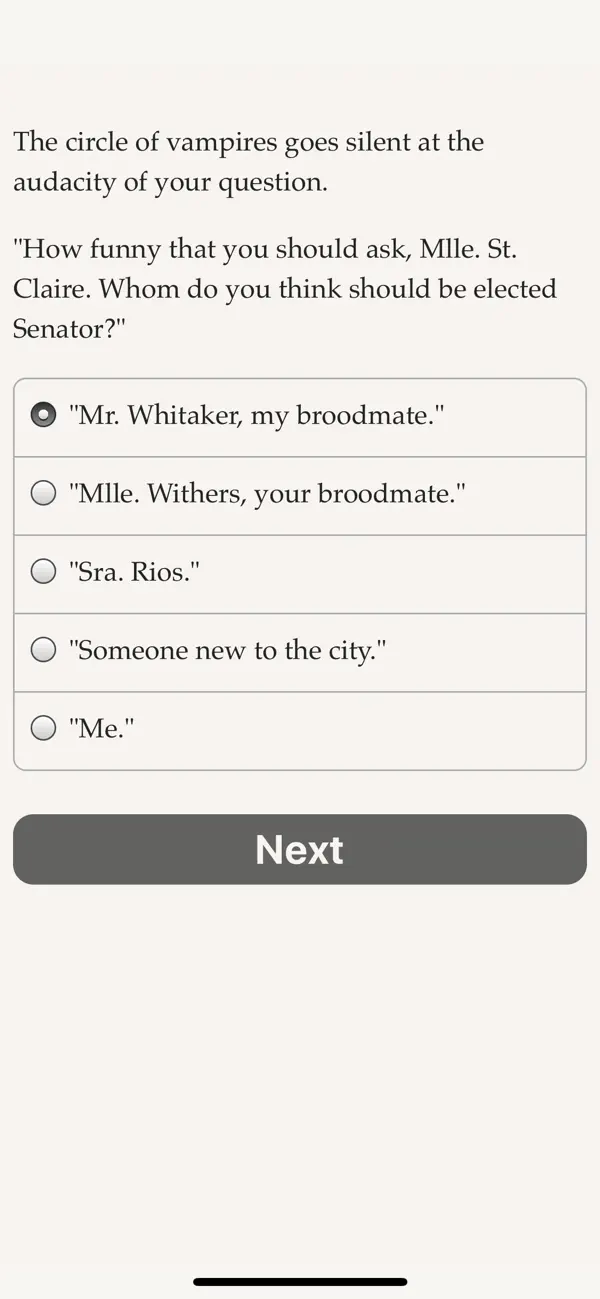Pick the "Sra. Rios" answer

(299, 574)
